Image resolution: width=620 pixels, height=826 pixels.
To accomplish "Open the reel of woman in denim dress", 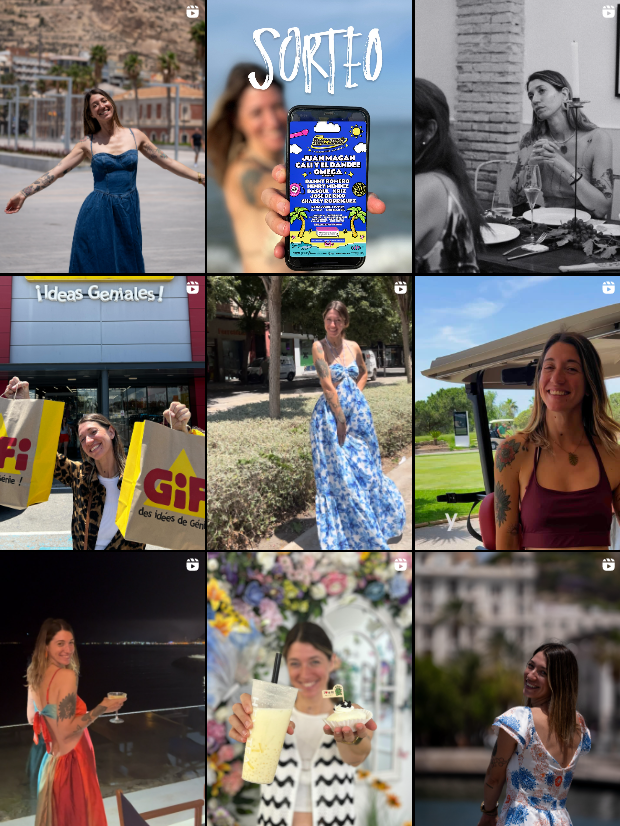I will pos(102,136).
